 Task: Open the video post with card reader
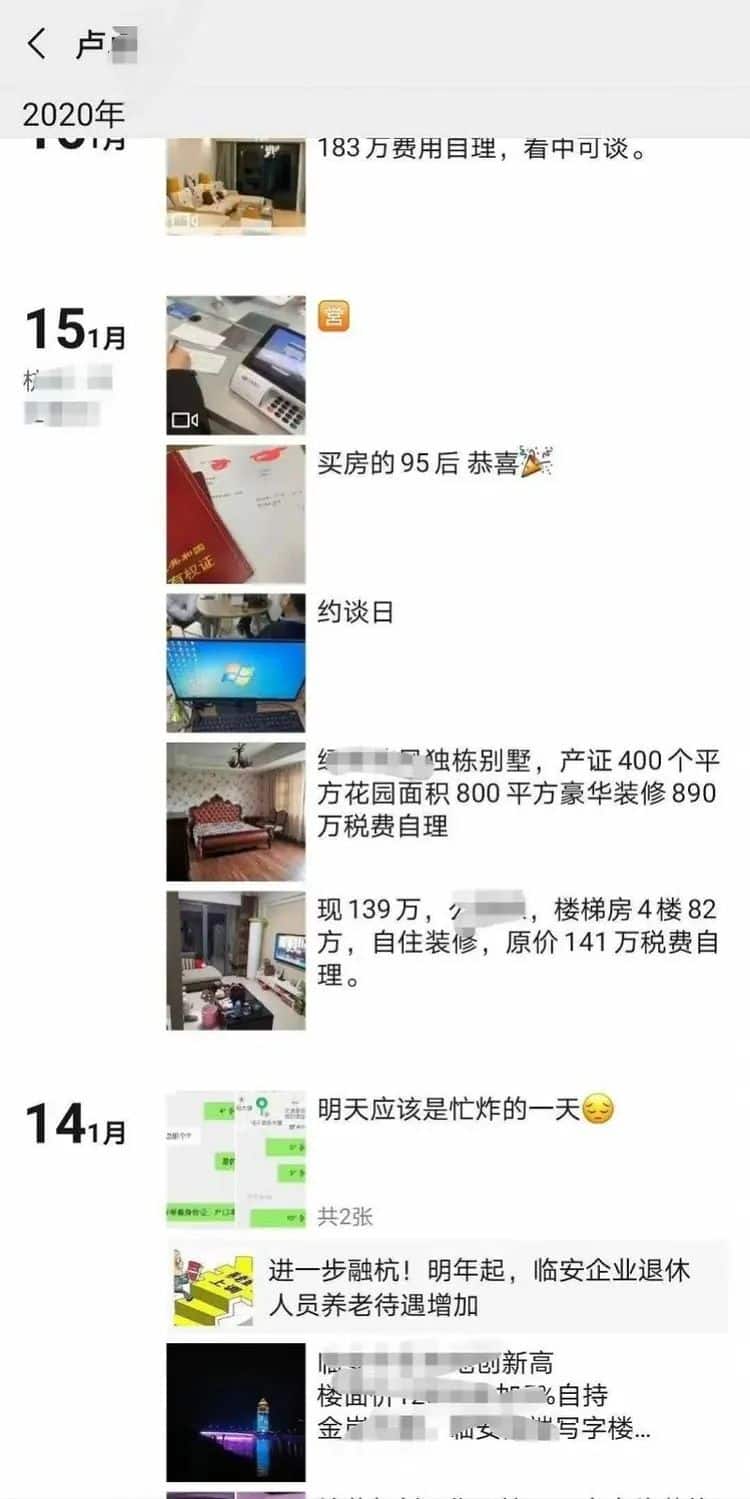236,365
